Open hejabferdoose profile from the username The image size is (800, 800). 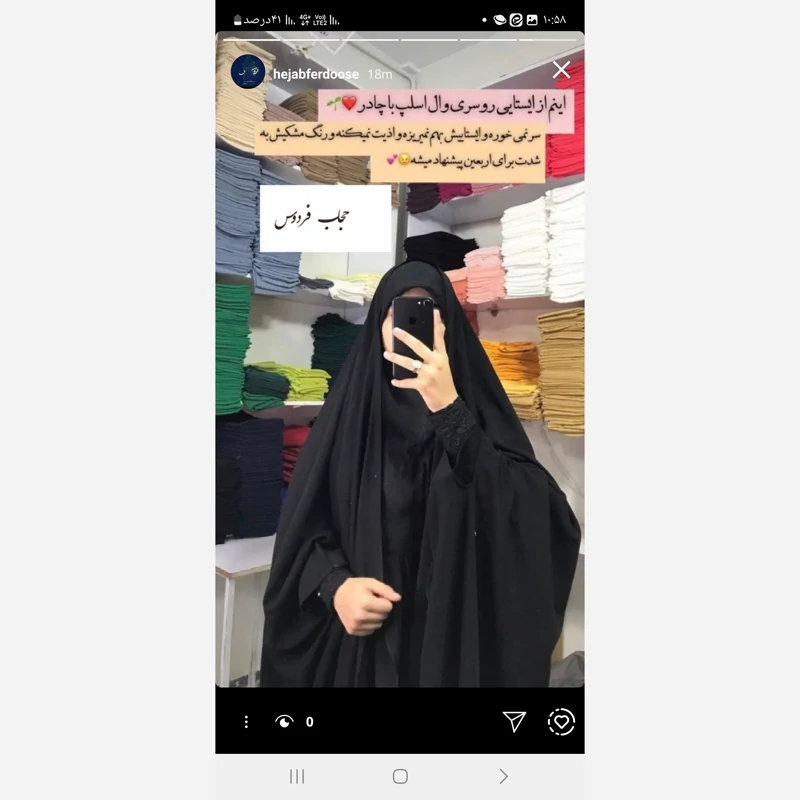pyautogui.click(x=315, y=74)
